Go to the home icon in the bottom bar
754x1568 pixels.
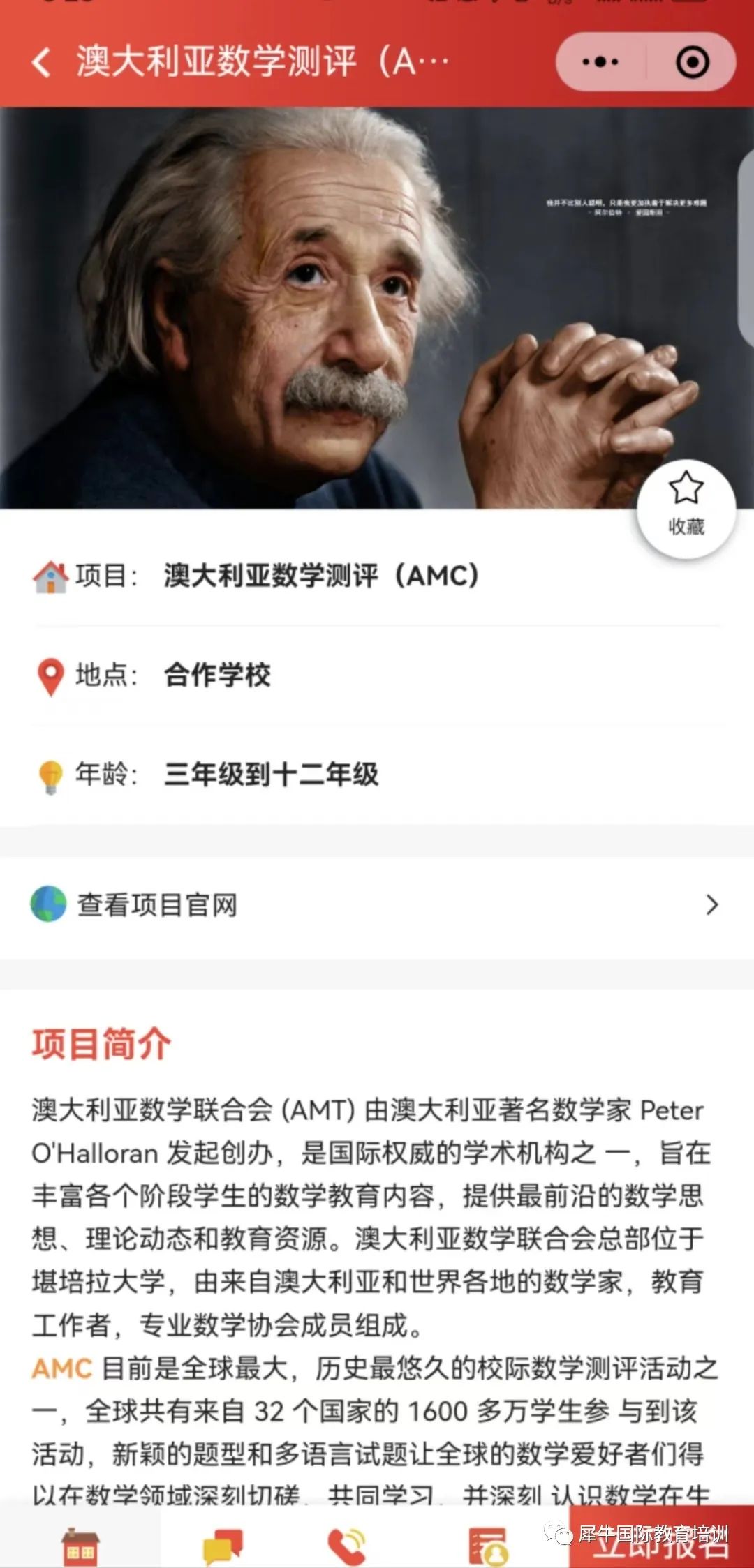pos(80,1545)
